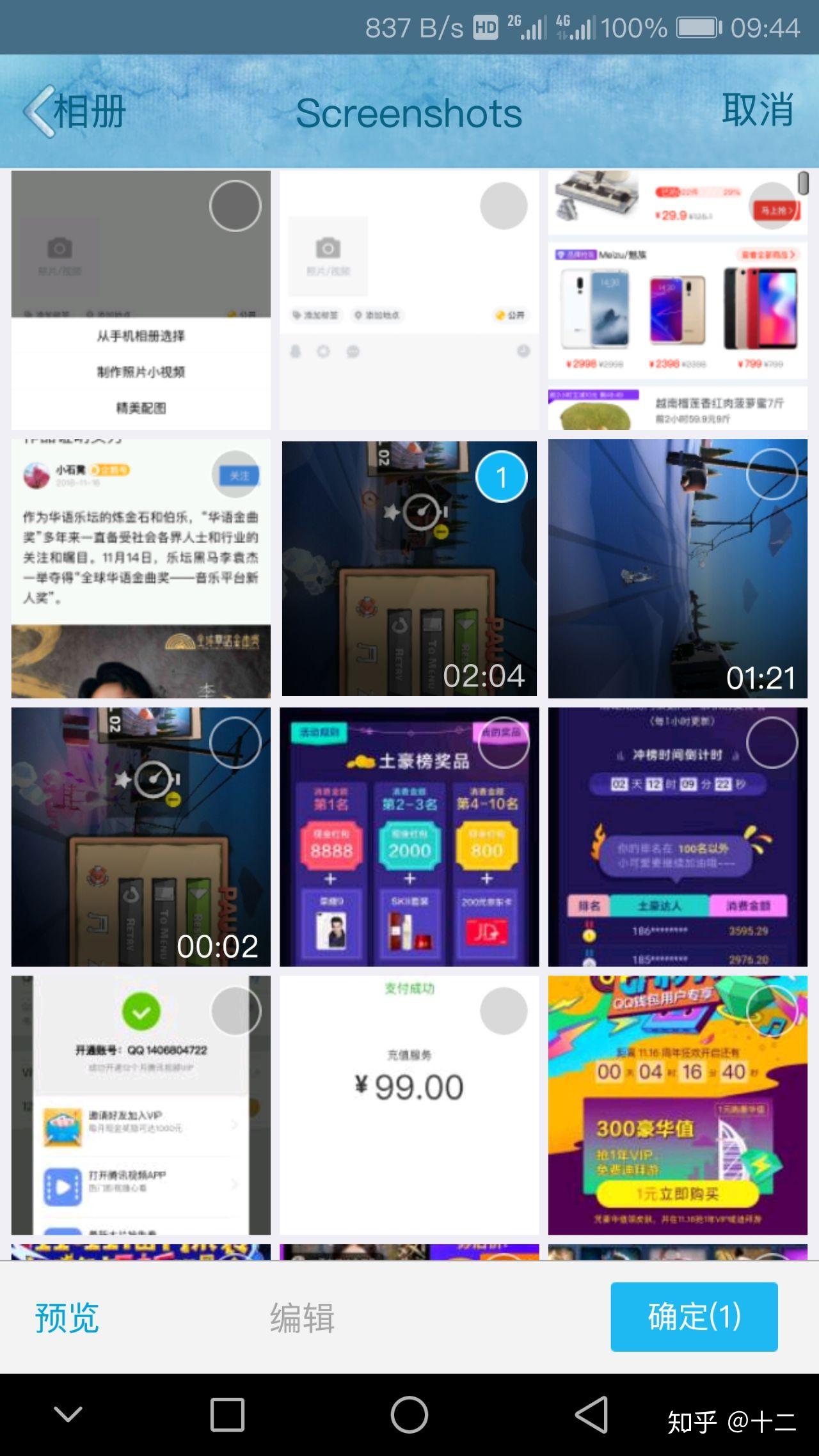This screenshot has height=1456, width=819.
Task: Select the ¥99.00 payment screenshot
Action: 504,1011
